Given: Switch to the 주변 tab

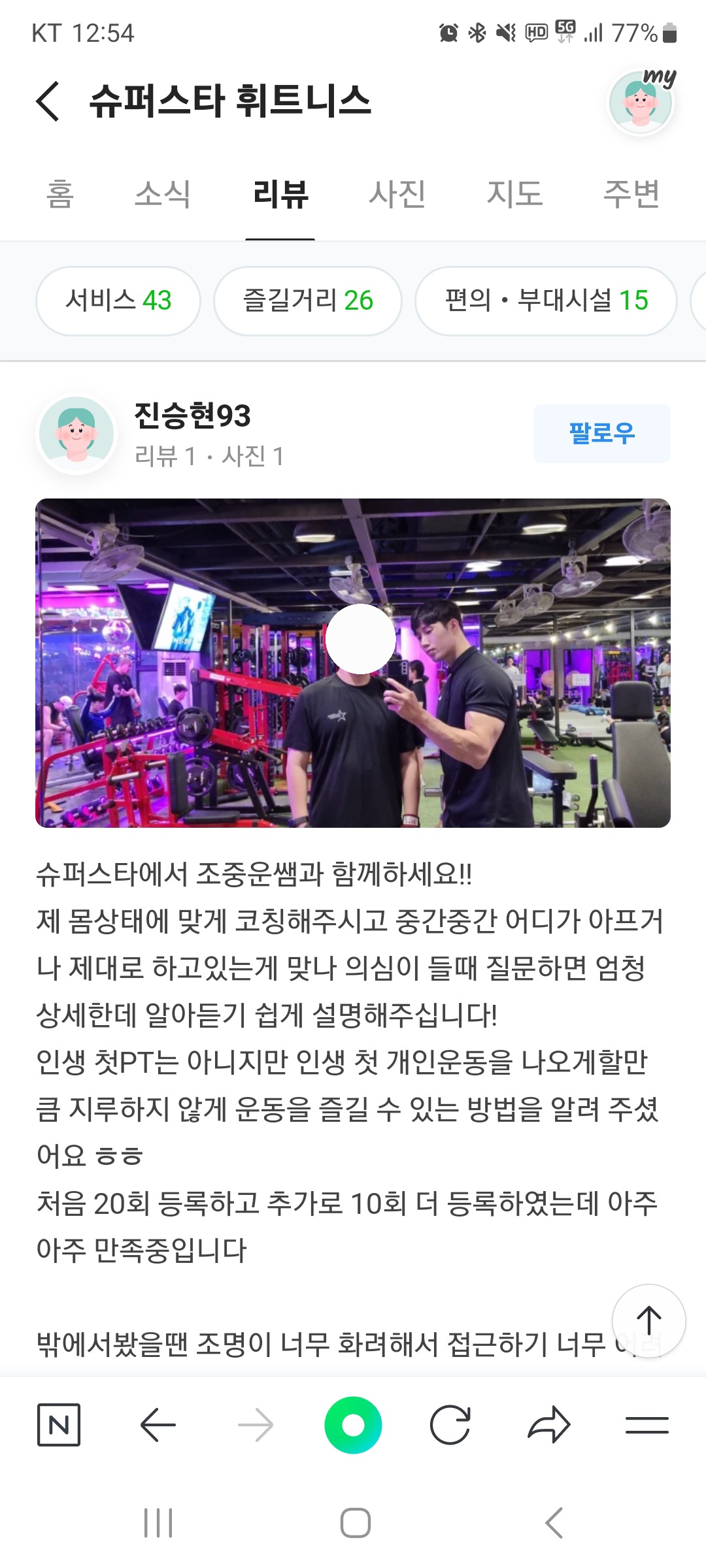Looking at the screenshot, I should (x=631, y=194).
